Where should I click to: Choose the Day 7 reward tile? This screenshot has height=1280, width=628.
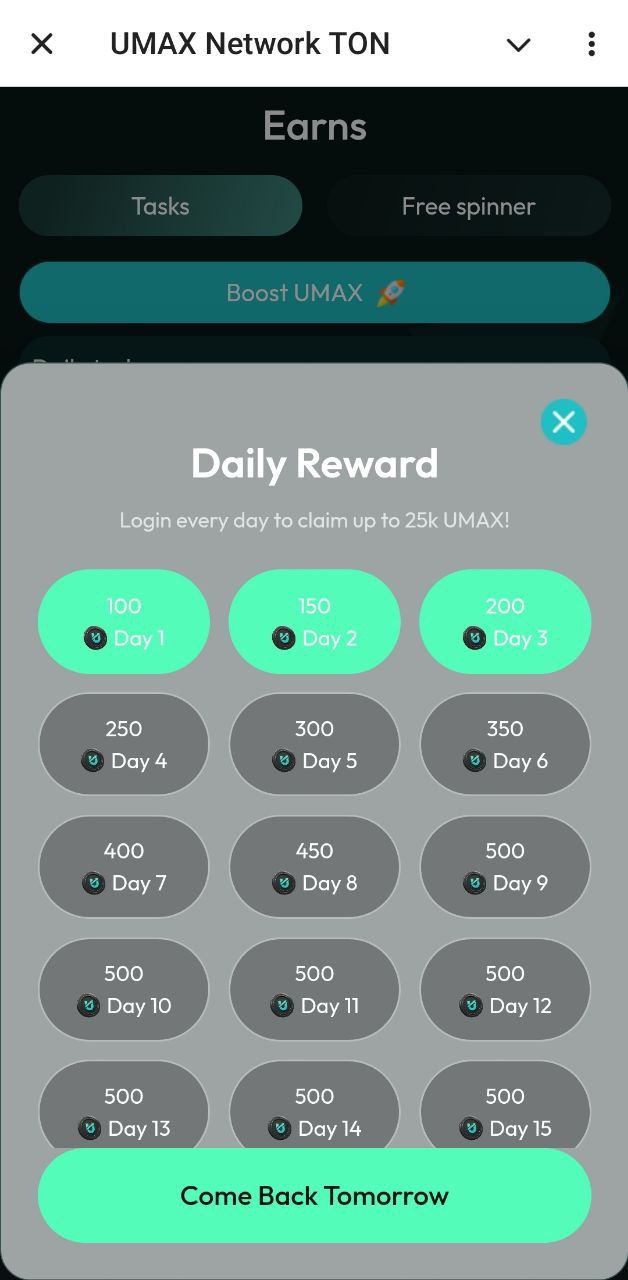click(x=124, y=867)
